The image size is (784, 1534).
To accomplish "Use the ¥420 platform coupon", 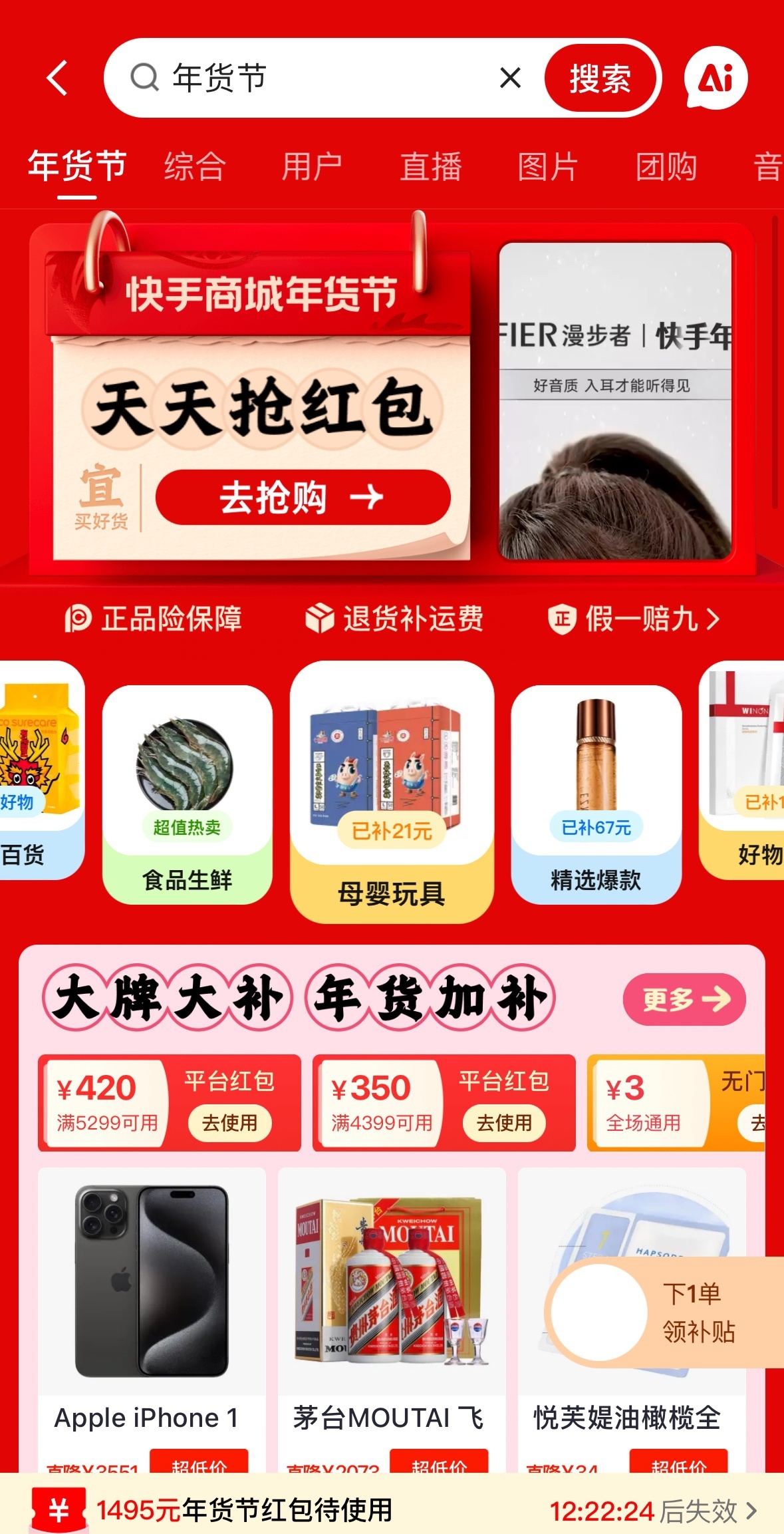I will click(229, 1123).
